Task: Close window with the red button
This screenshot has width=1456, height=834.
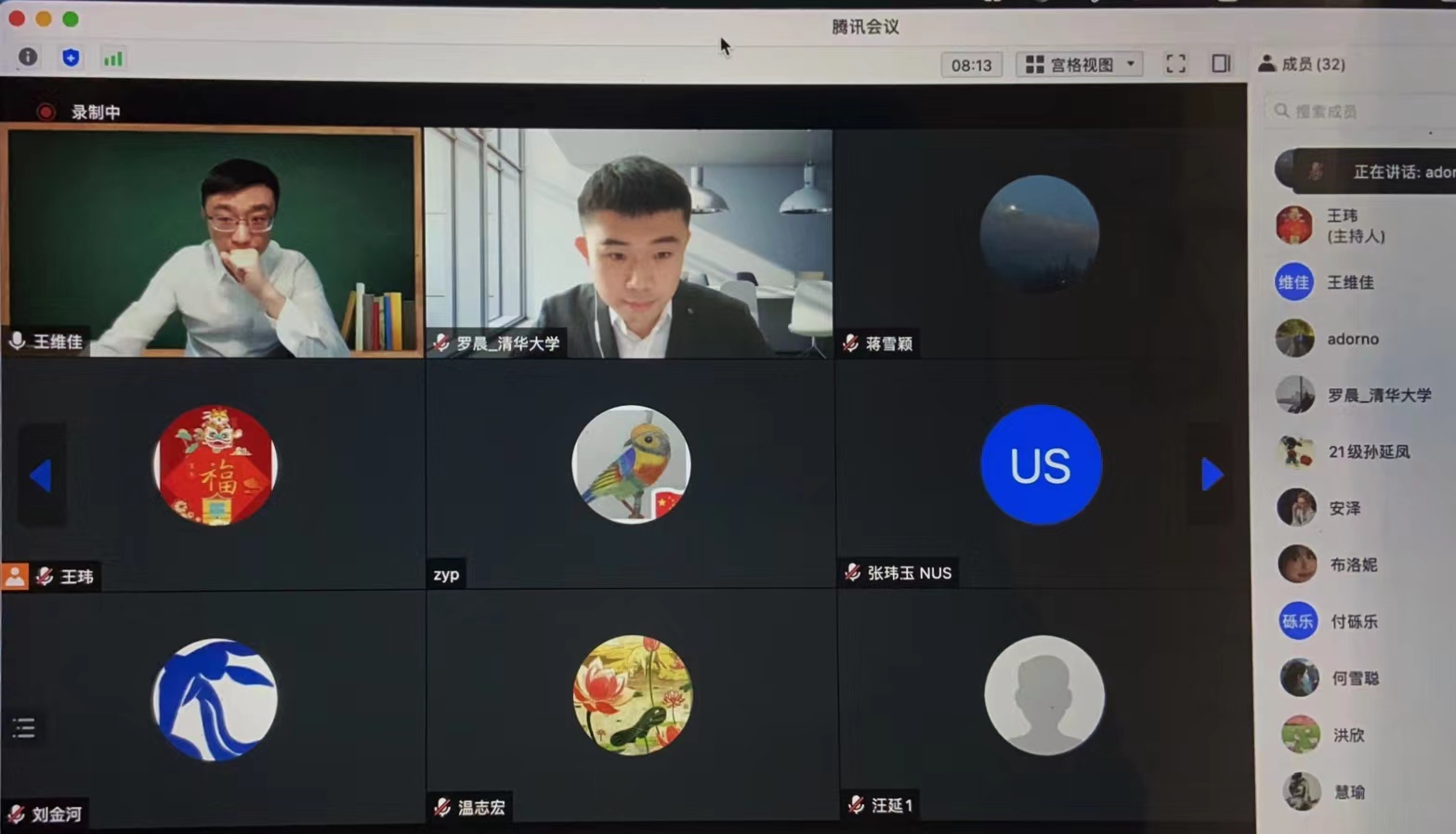Action: [17, 19]
